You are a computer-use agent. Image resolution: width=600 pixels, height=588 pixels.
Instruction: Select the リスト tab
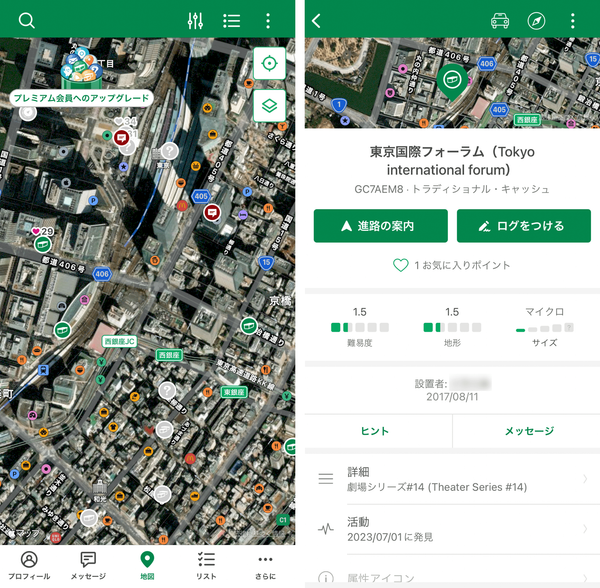(206, 566)
